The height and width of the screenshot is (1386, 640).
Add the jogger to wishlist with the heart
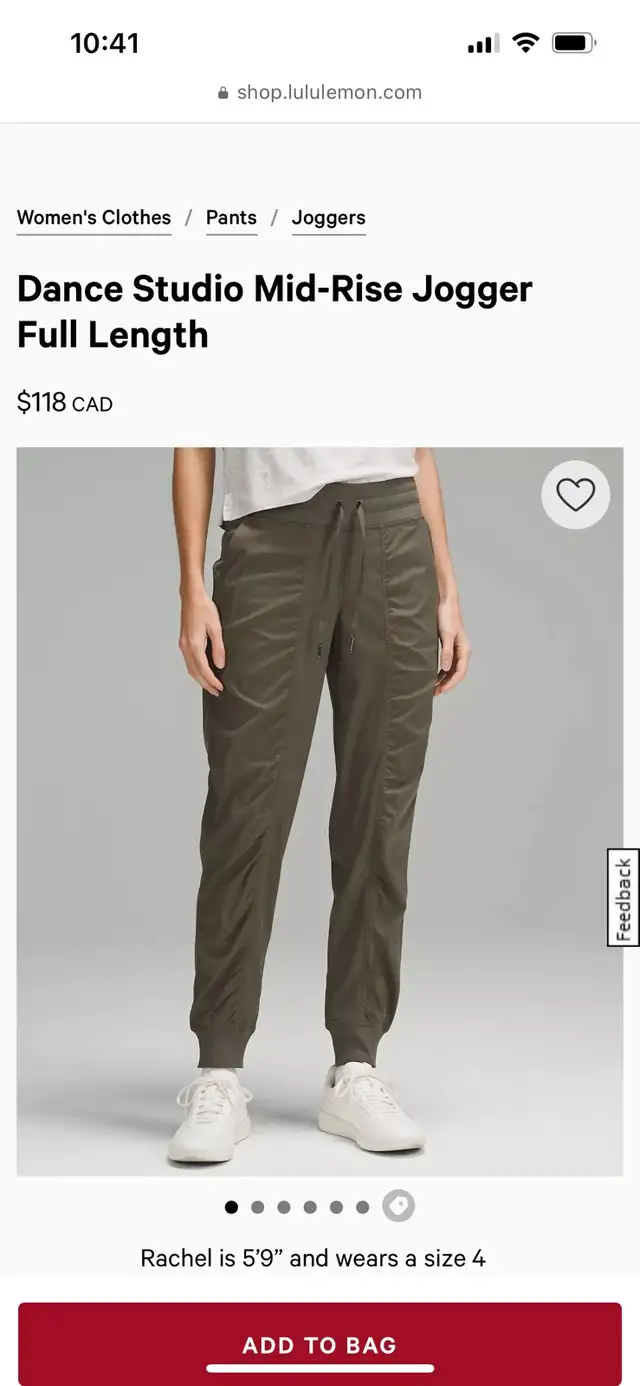pyautogui.click(x=576, y=494)
